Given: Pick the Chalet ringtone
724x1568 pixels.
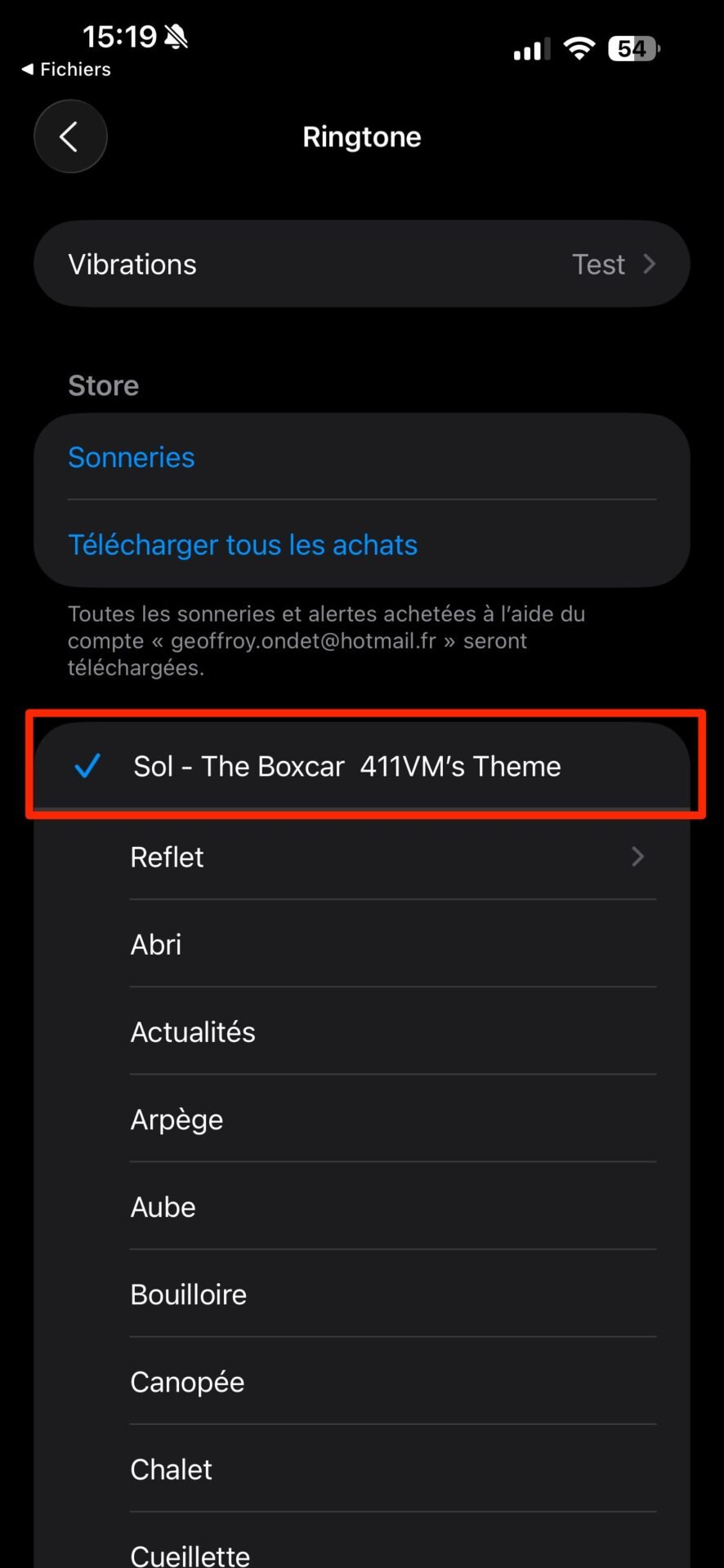Looking at the screenshot, I should tap(362, 1468).
